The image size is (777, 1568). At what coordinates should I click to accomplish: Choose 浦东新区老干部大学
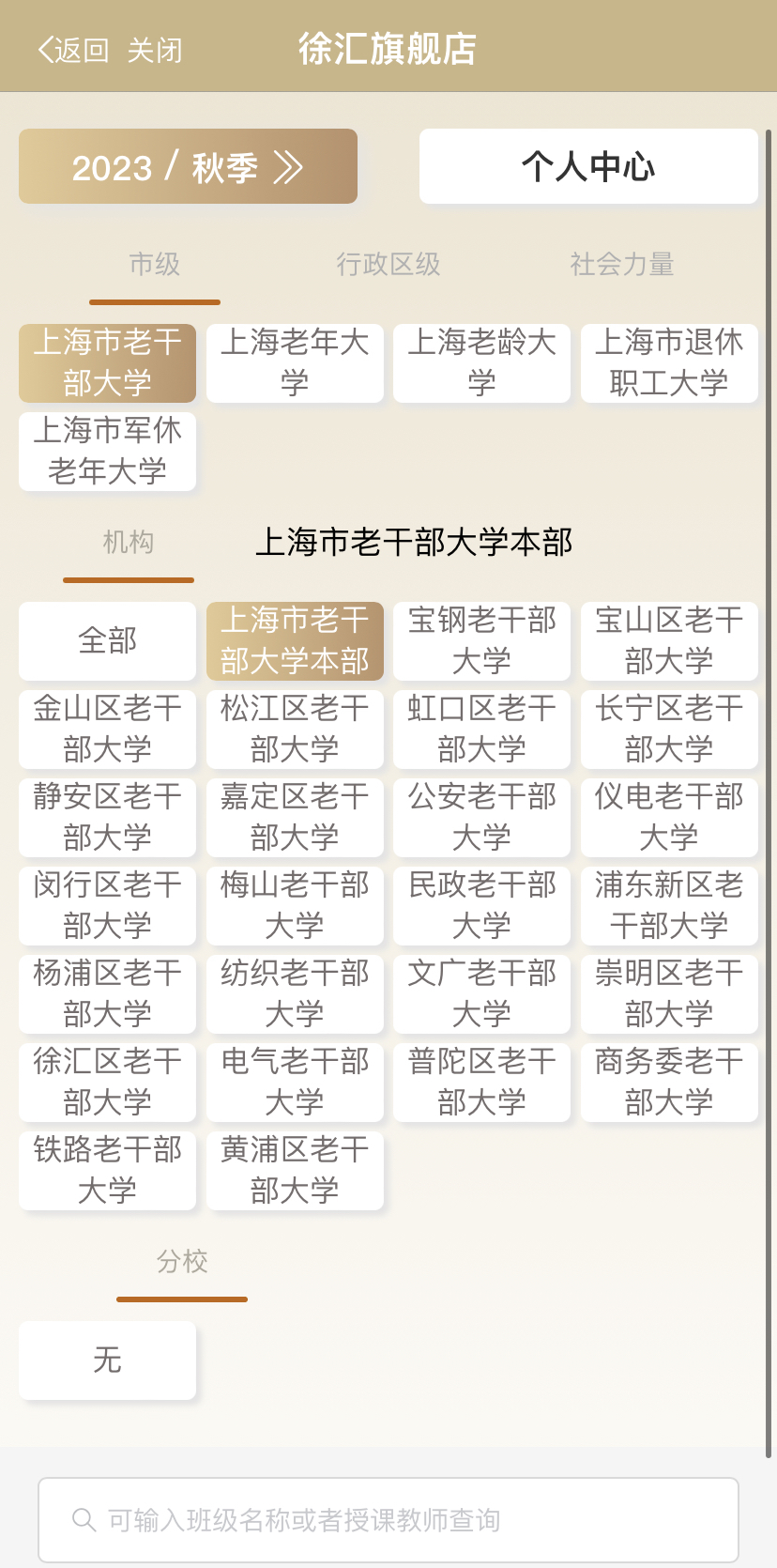[x=669, y=906]
